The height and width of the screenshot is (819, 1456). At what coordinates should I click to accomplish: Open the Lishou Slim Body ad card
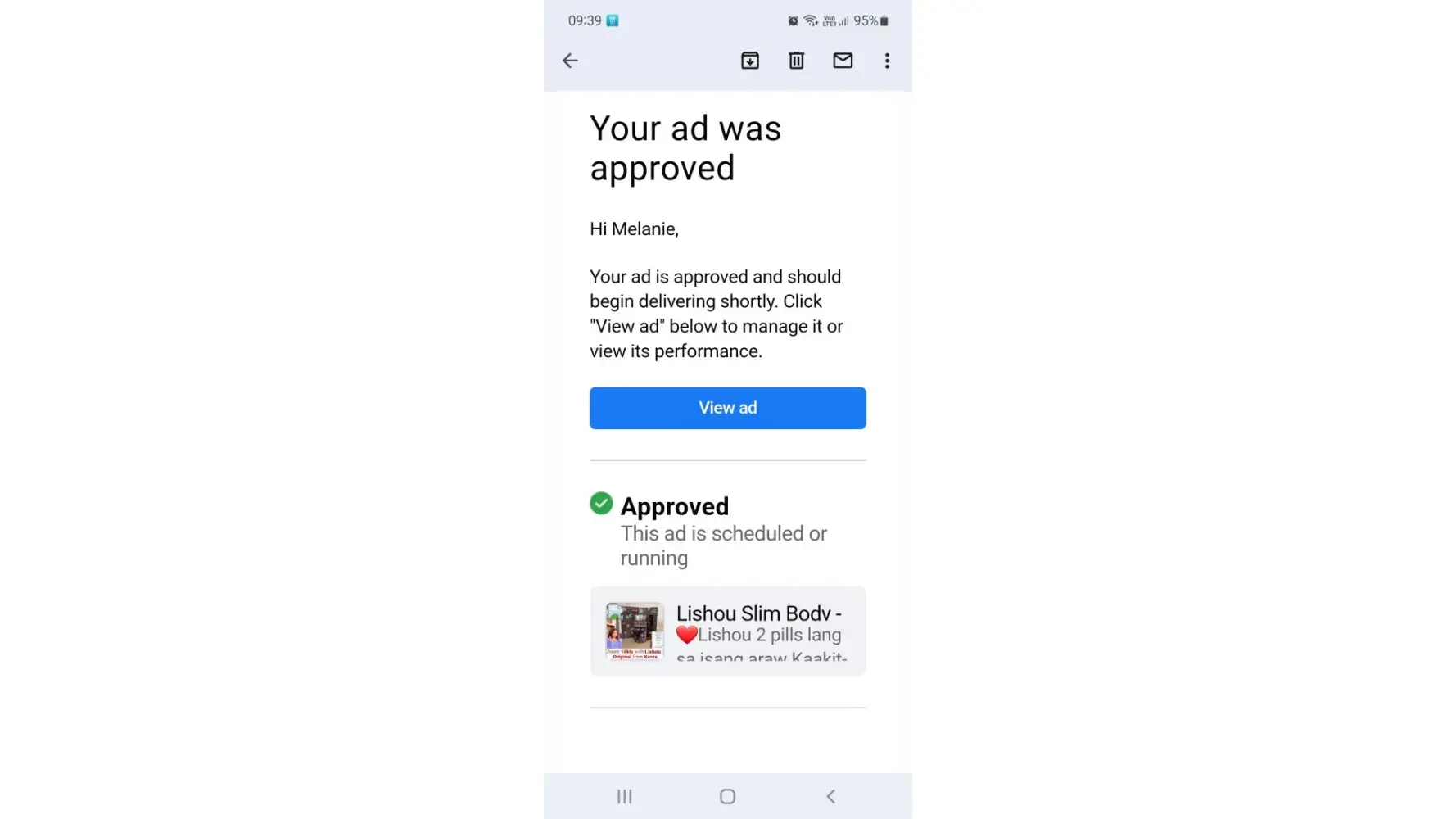pos(727,631)
